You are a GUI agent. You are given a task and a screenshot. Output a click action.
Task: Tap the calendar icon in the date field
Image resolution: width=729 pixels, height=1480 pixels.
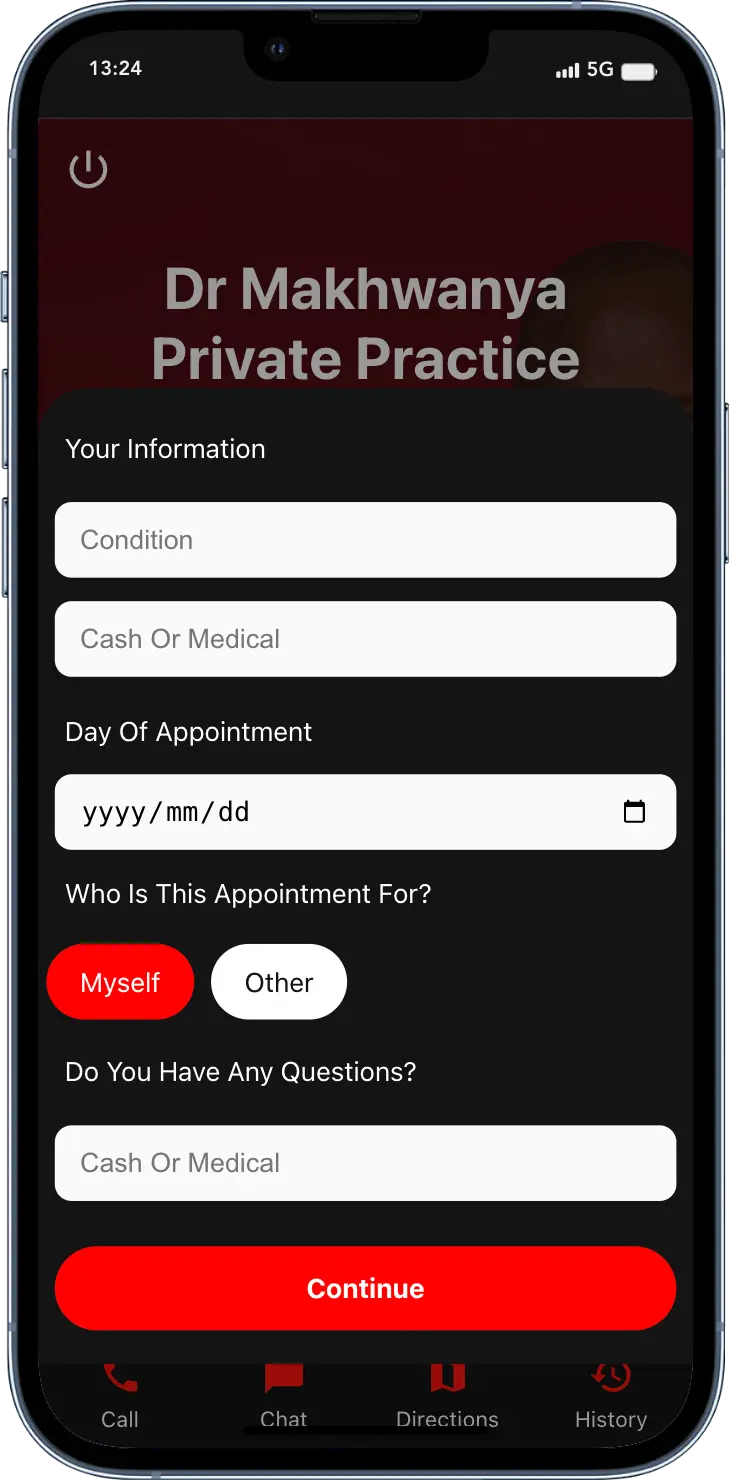coord(634,812)
